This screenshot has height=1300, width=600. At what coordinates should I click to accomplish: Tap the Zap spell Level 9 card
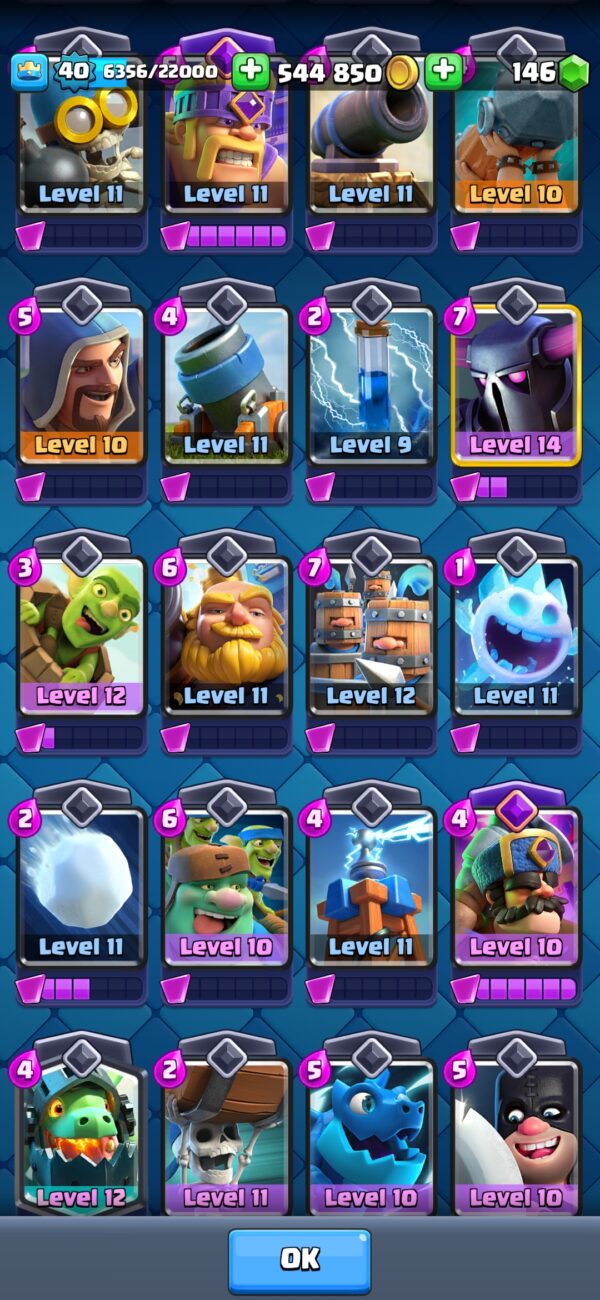coord(371,385)
